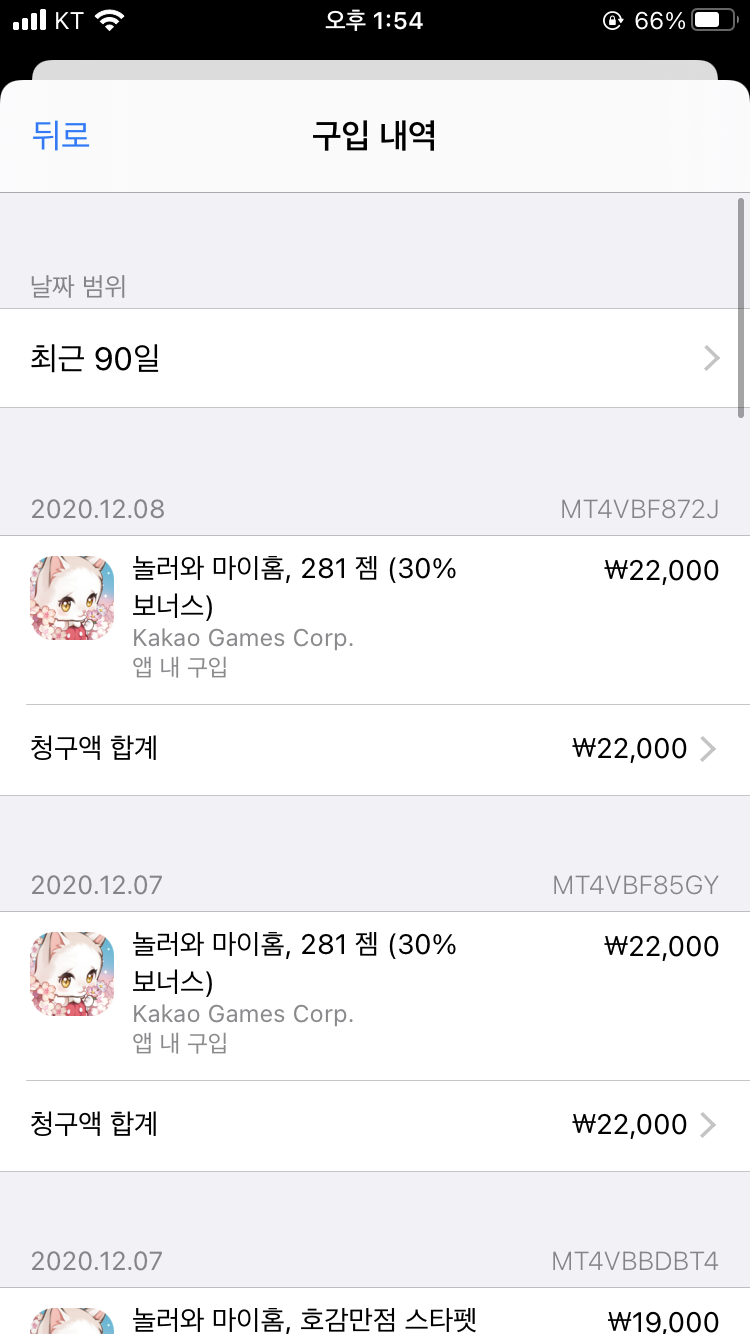The width and height of the screenshot is (750, 1334).
Task: Open the 최근 90일 date range selector
Action: click(375, 358)
